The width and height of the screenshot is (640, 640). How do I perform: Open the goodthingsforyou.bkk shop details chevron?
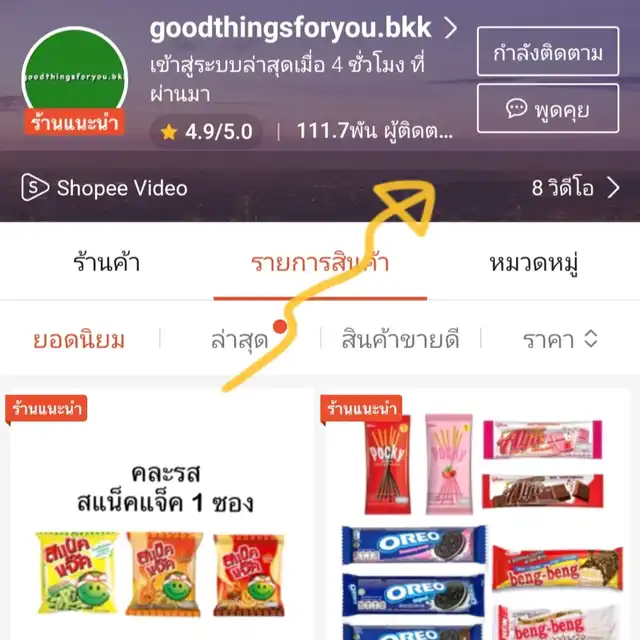coord(450,28)
